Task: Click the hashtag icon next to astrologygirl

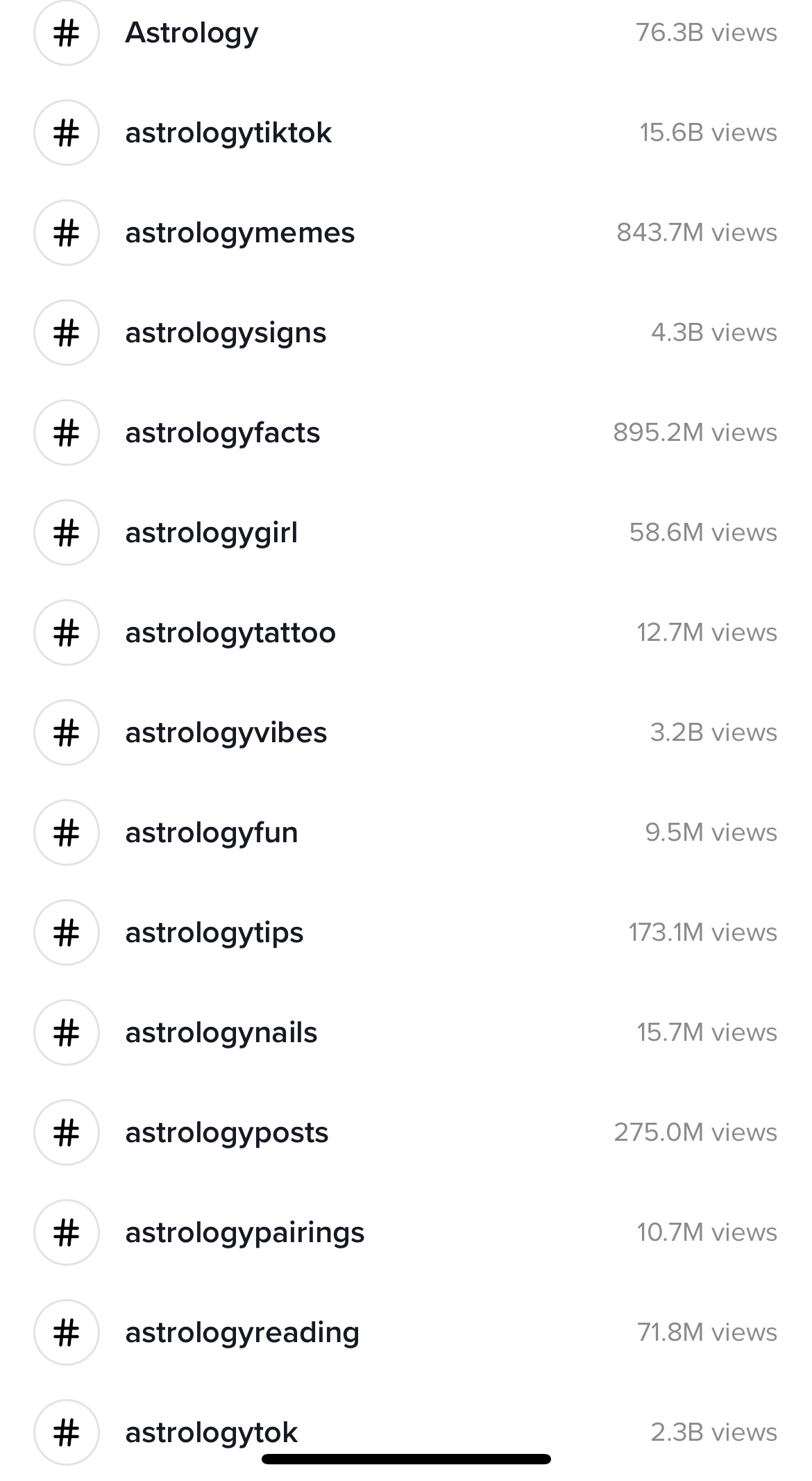Action: [x=66, y=532]
